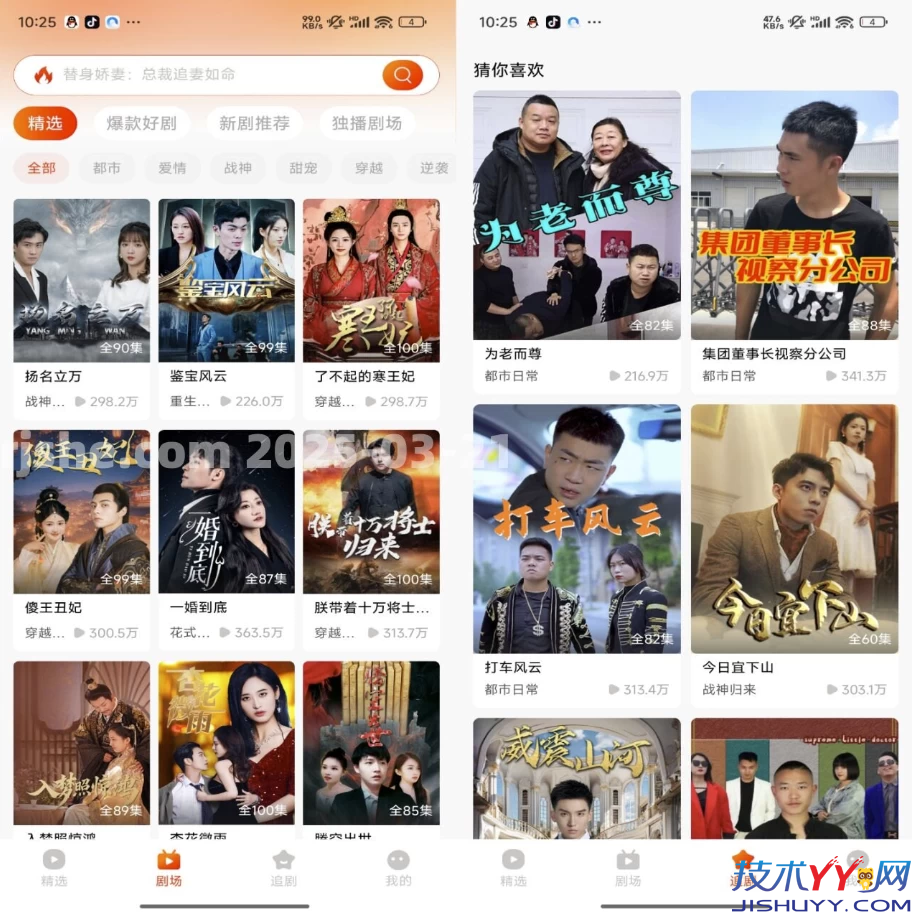Toggle the 穿越 genre filter chip
This screenshot has height=913, width=912.
pyautogui.click(x=368, y=168)
